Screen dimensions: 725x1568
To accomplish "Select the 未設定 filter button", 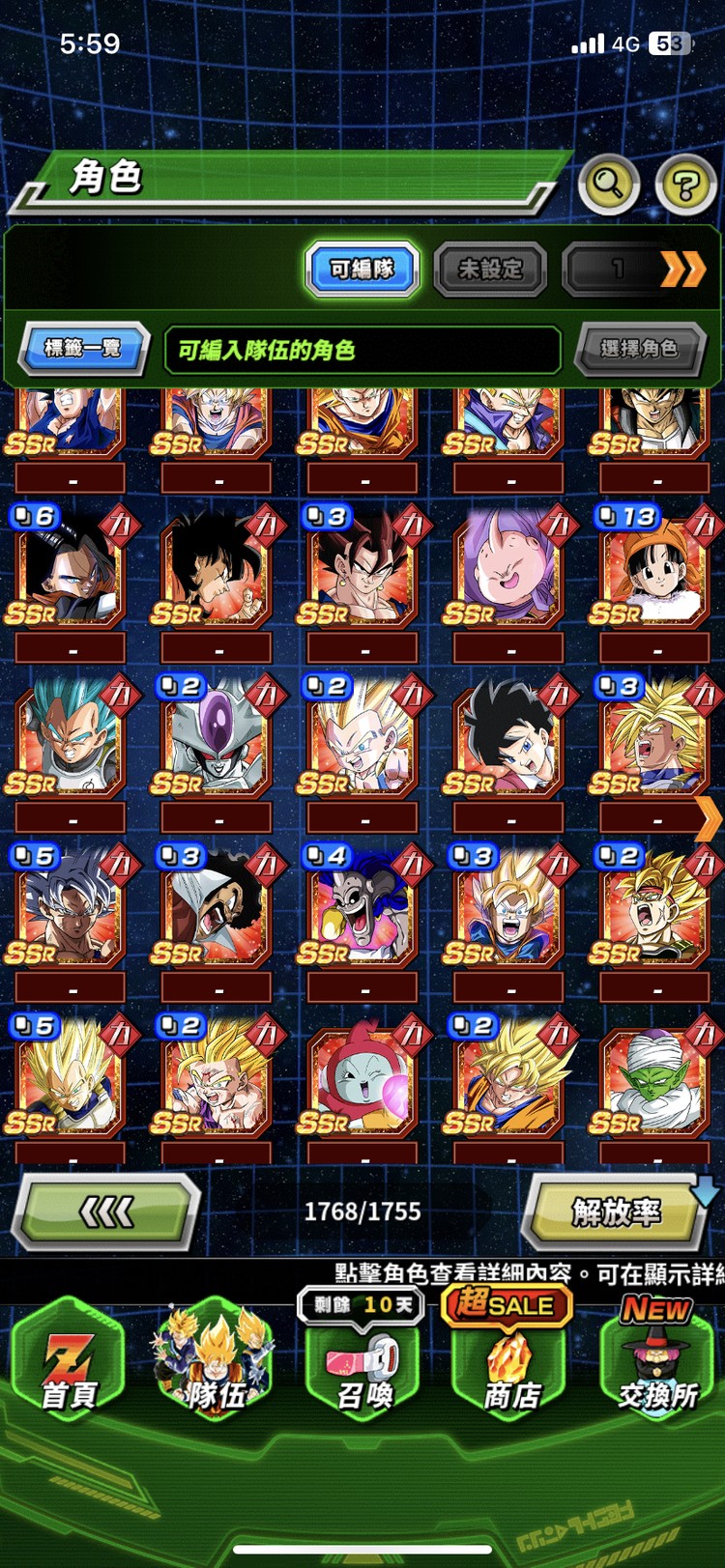I will point(490,269).
